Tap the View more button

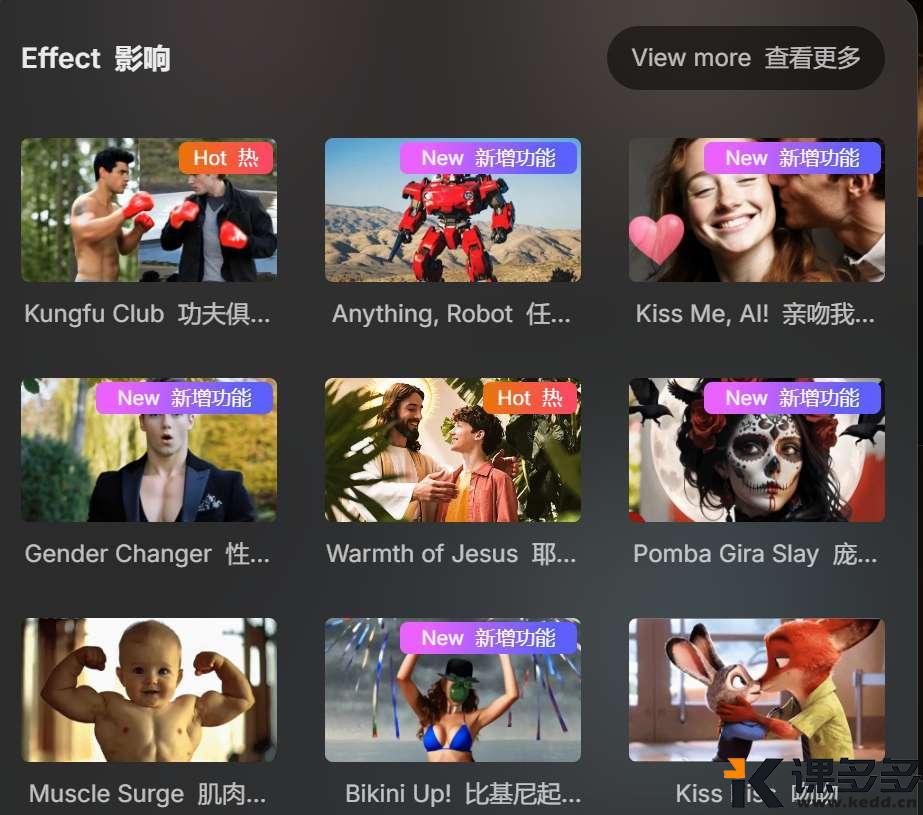[x=745, y=58]
